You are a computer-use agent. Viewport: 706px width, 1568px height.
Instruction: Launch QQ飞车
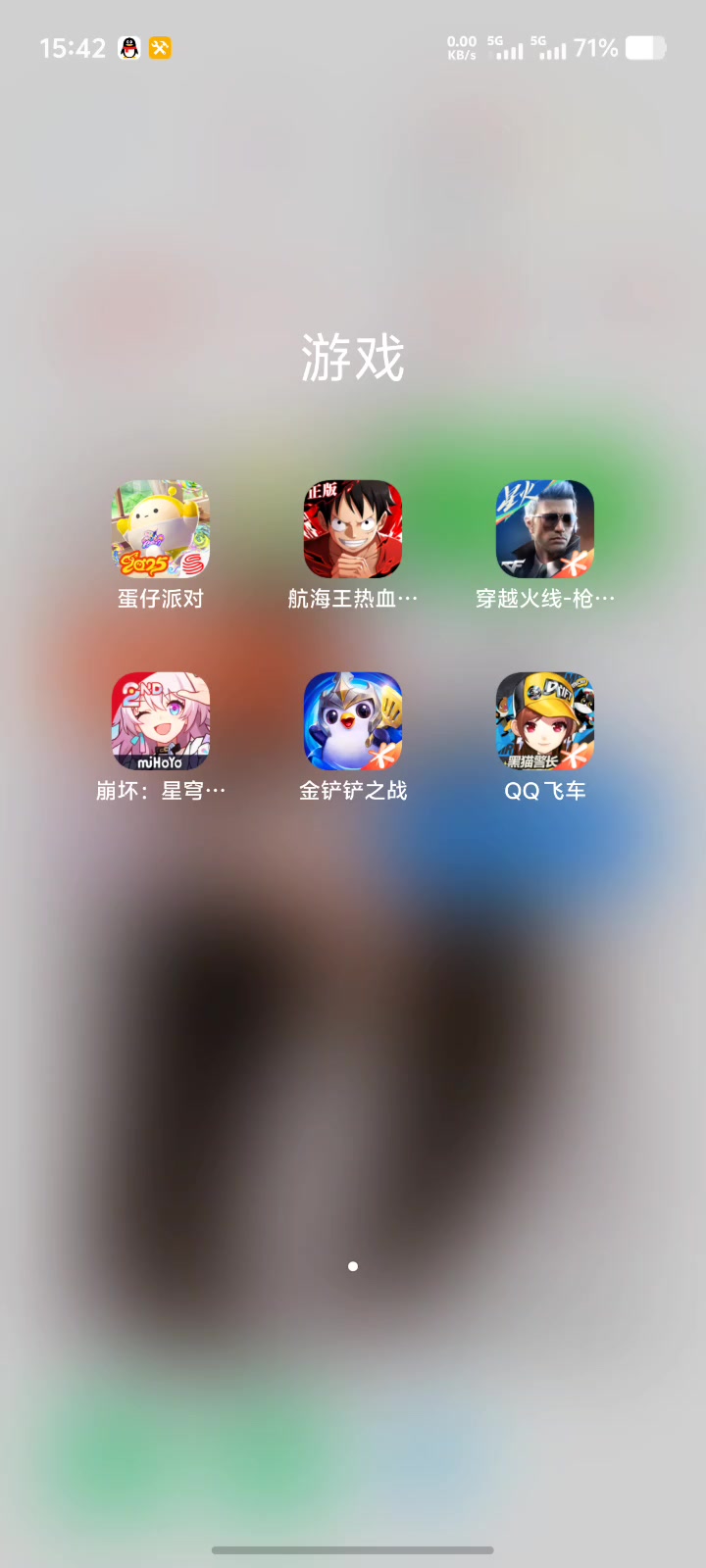point(545,721)
